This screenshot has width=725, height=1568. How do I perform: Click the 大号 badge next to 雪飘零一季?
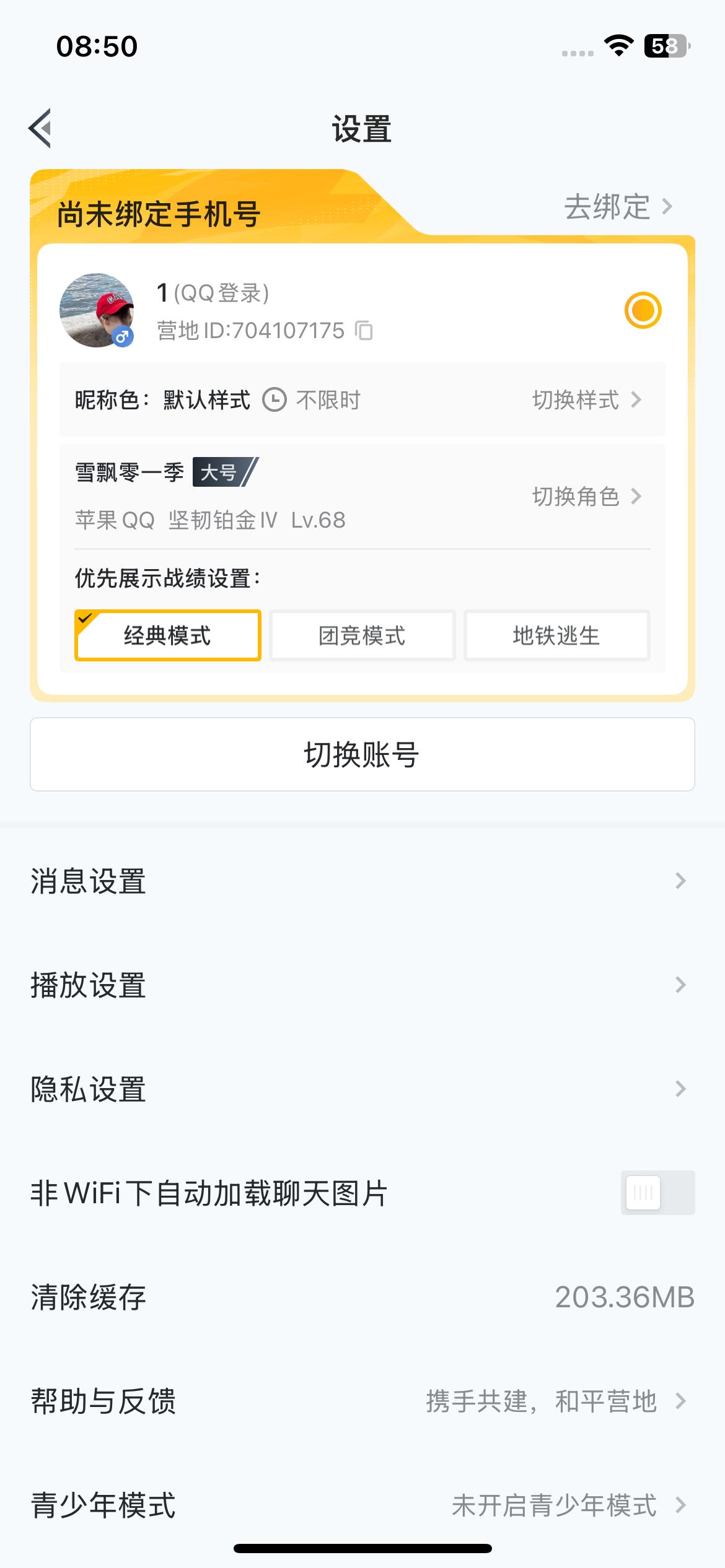pos(221,473)
